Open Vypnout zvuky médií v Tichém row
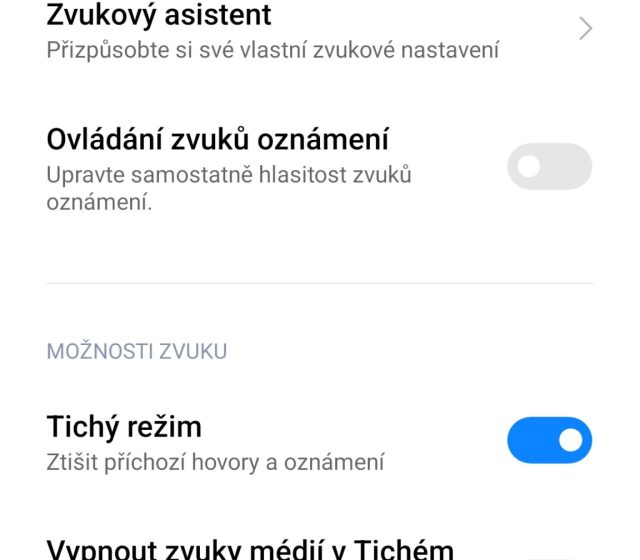 (250, 548)
